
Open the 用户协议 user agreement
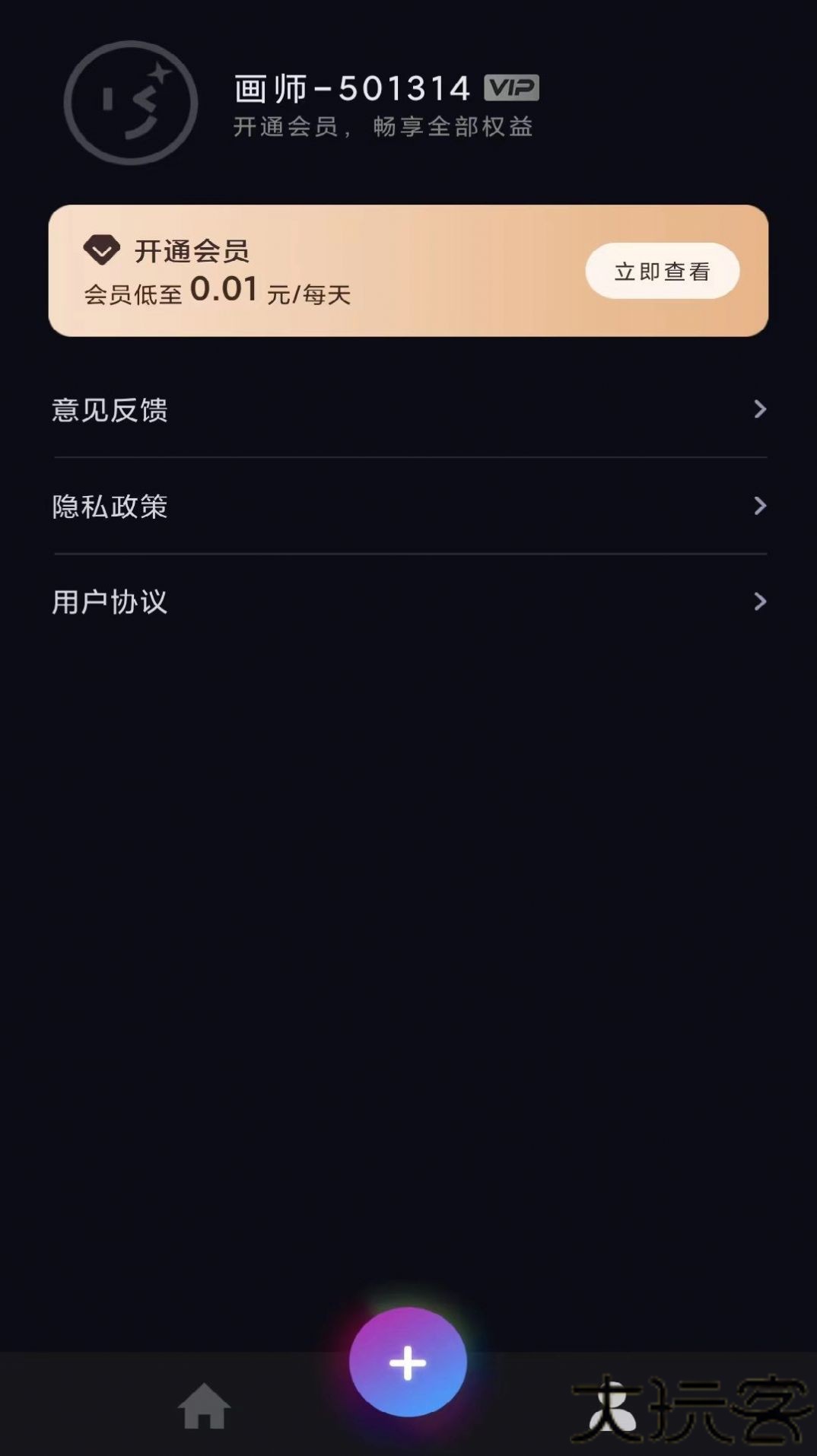tap(111, 602)
